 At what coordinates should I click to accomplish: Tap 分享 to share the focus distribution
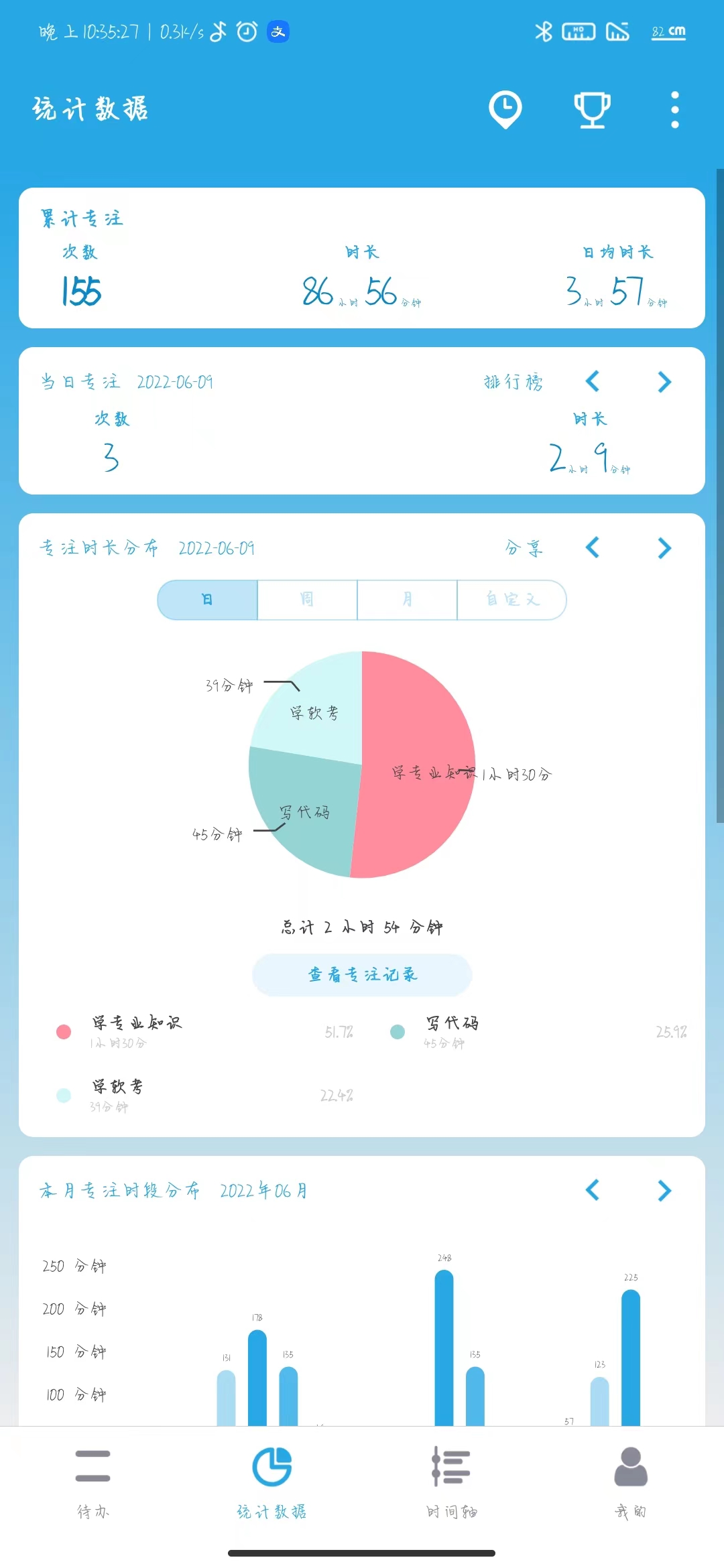[524, 548]
